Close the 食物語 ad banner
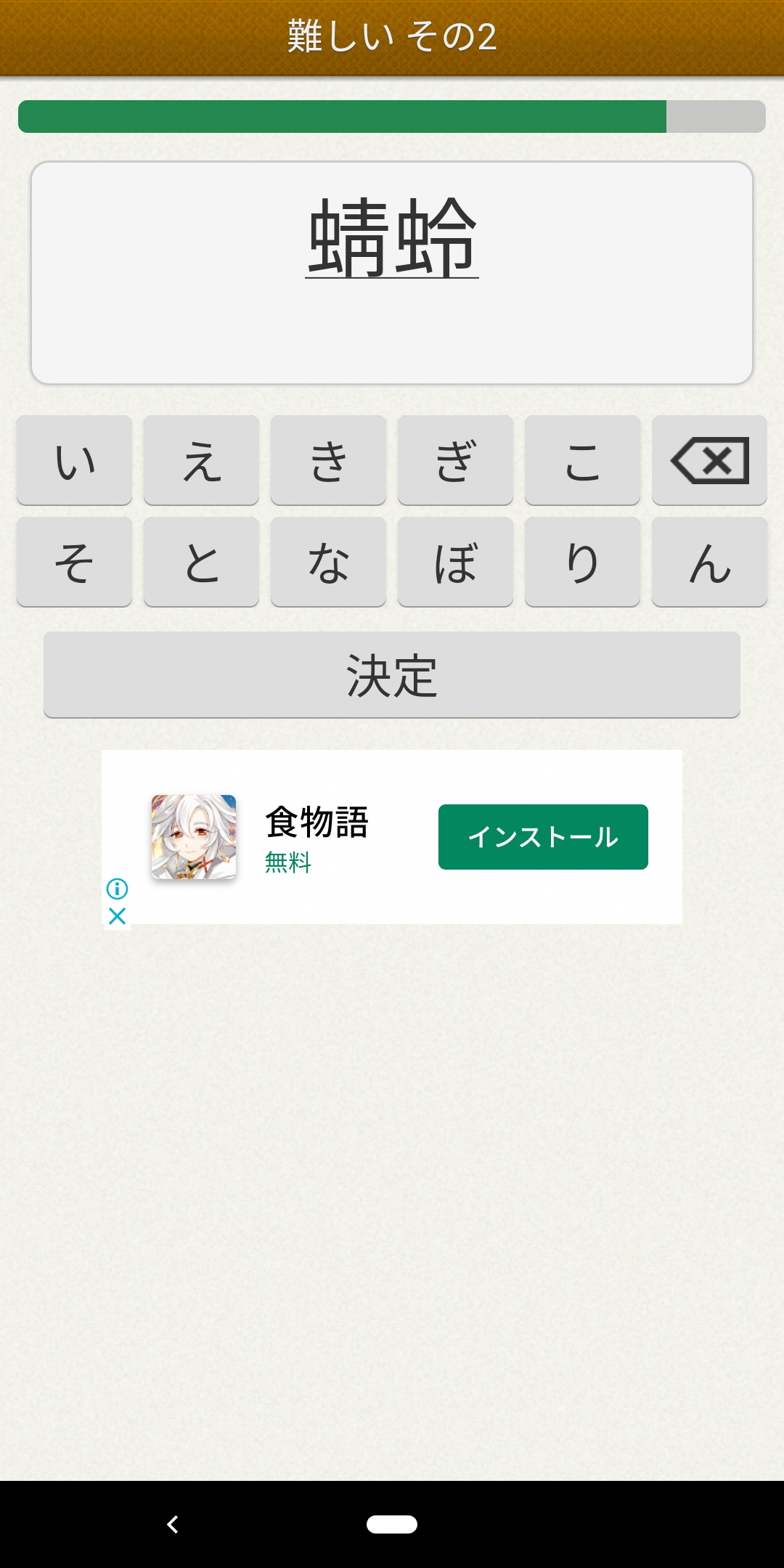 pyautogui.click(x=117, y=916)
